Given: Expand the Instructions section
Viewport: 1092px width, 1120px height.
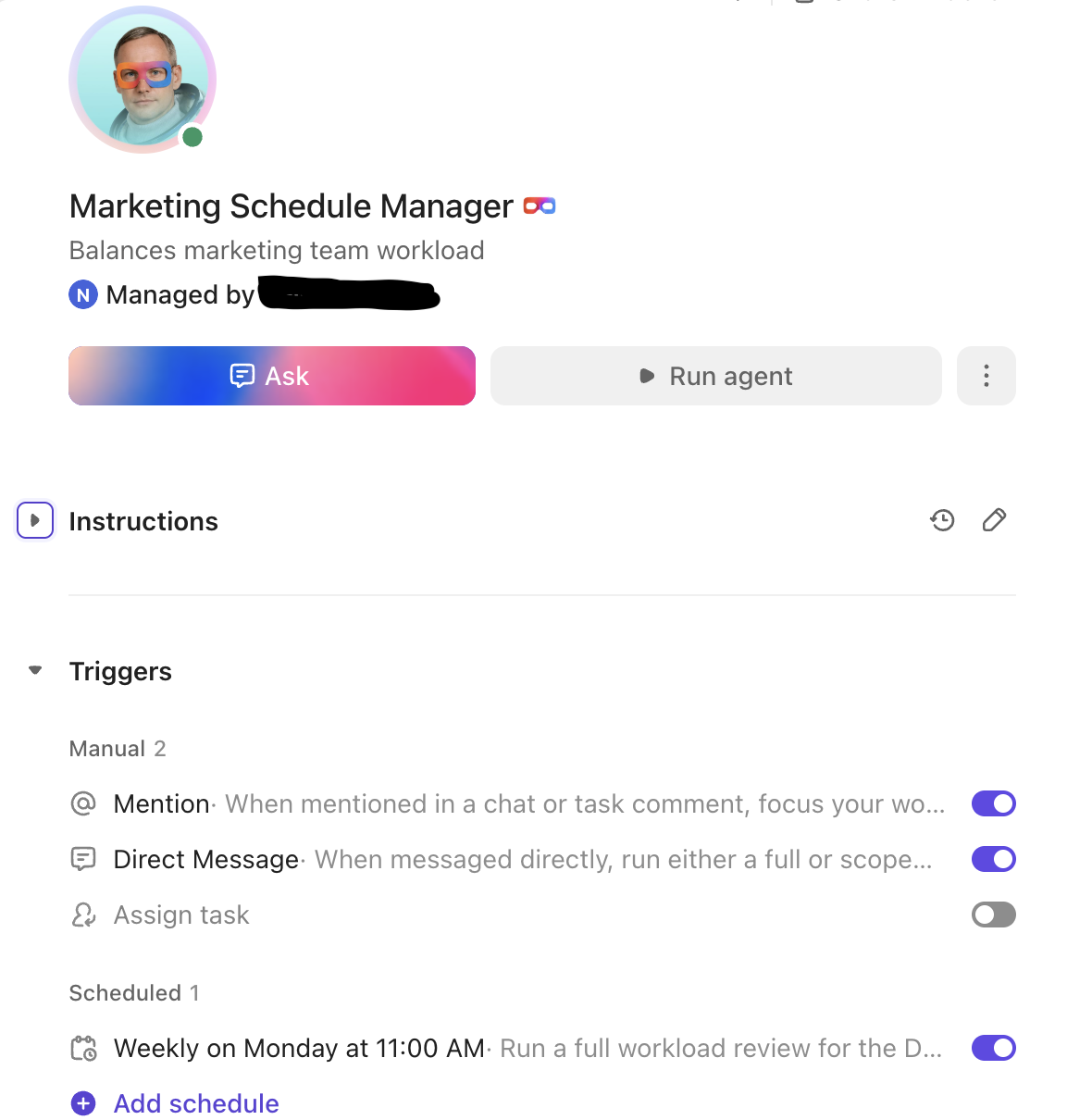Looking at the screenshot, I should [x=34, y=520].
